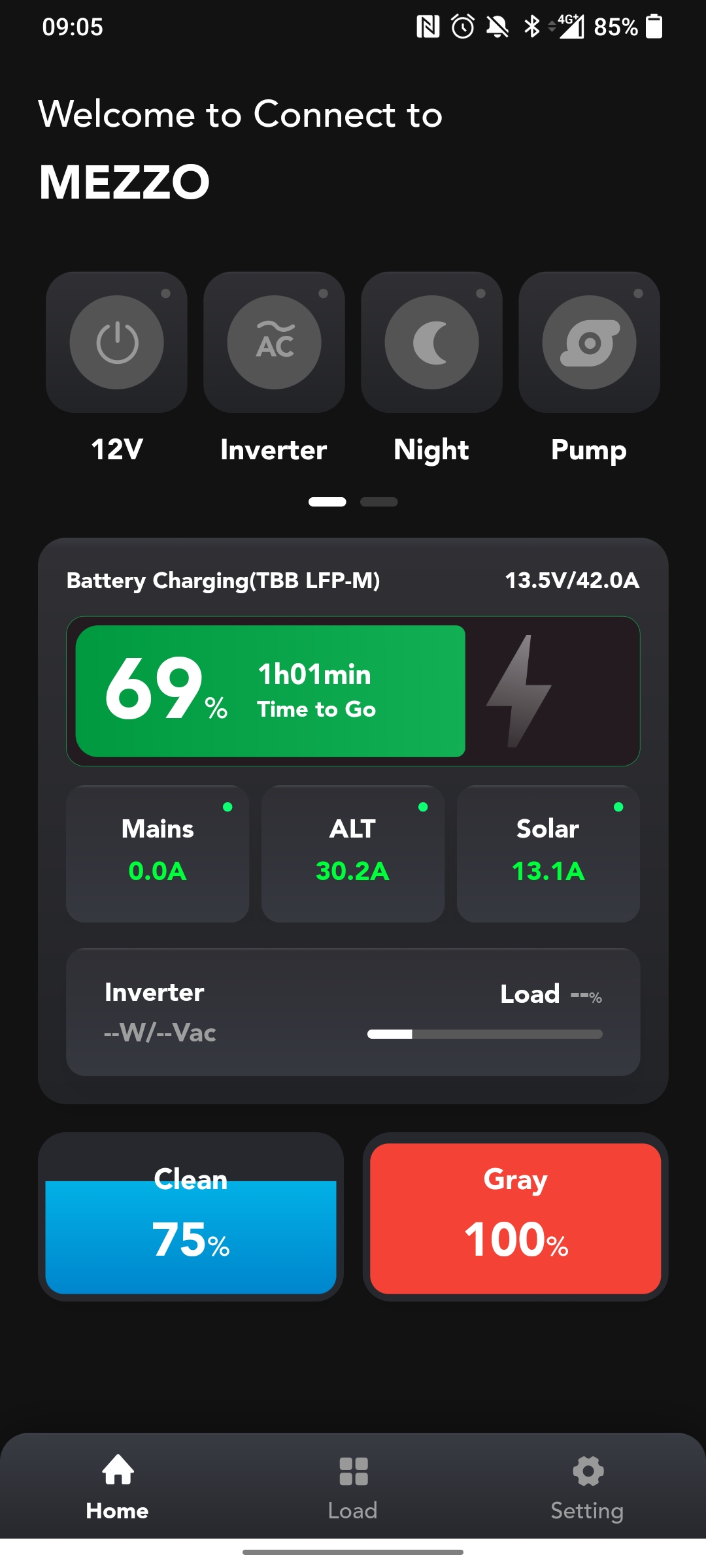Open the 69% battery charging card

353,691
